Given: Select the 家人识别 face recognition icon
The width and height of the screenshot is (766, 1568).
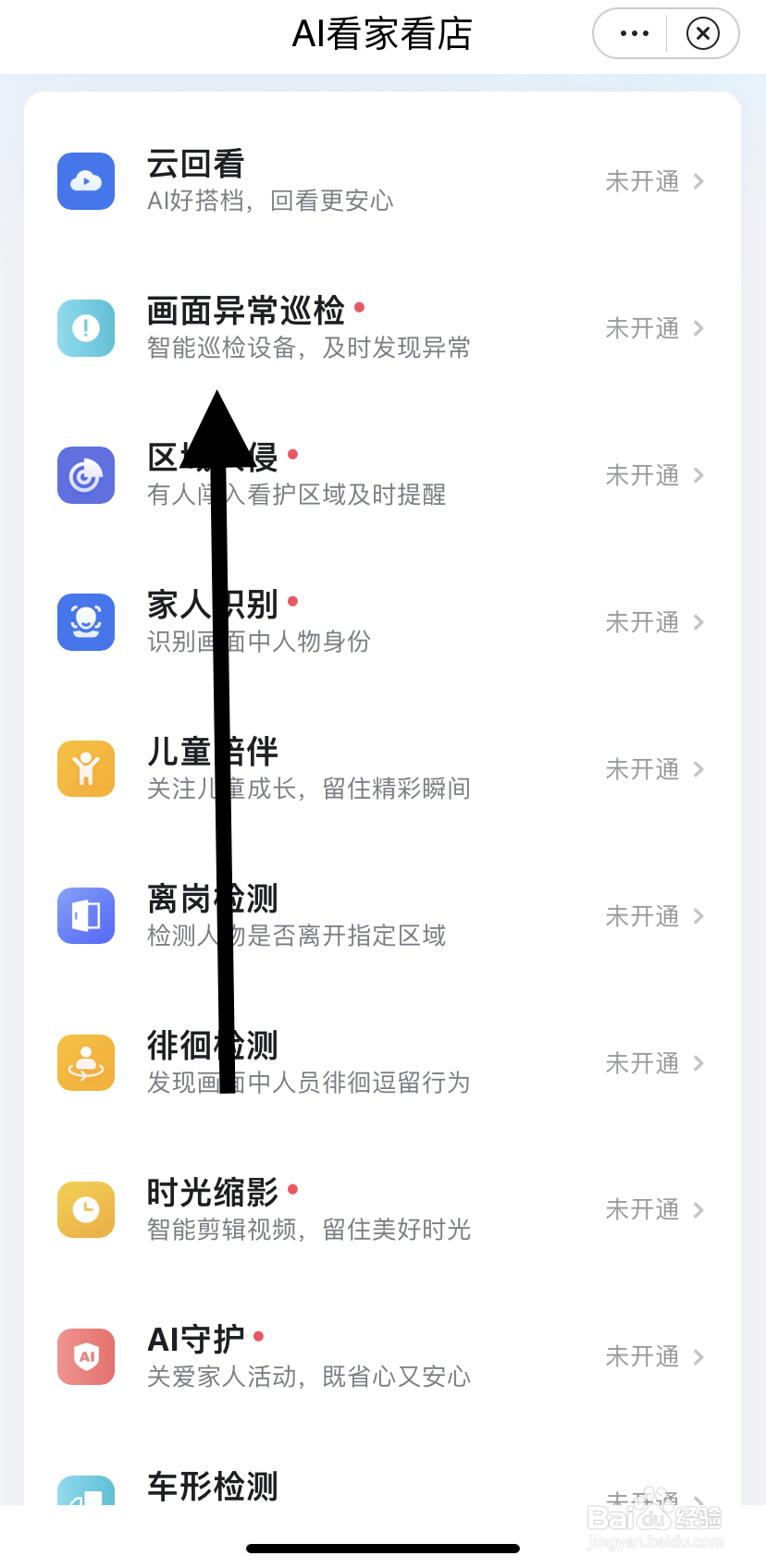Looking at the screenshot, I should (85, 622).
